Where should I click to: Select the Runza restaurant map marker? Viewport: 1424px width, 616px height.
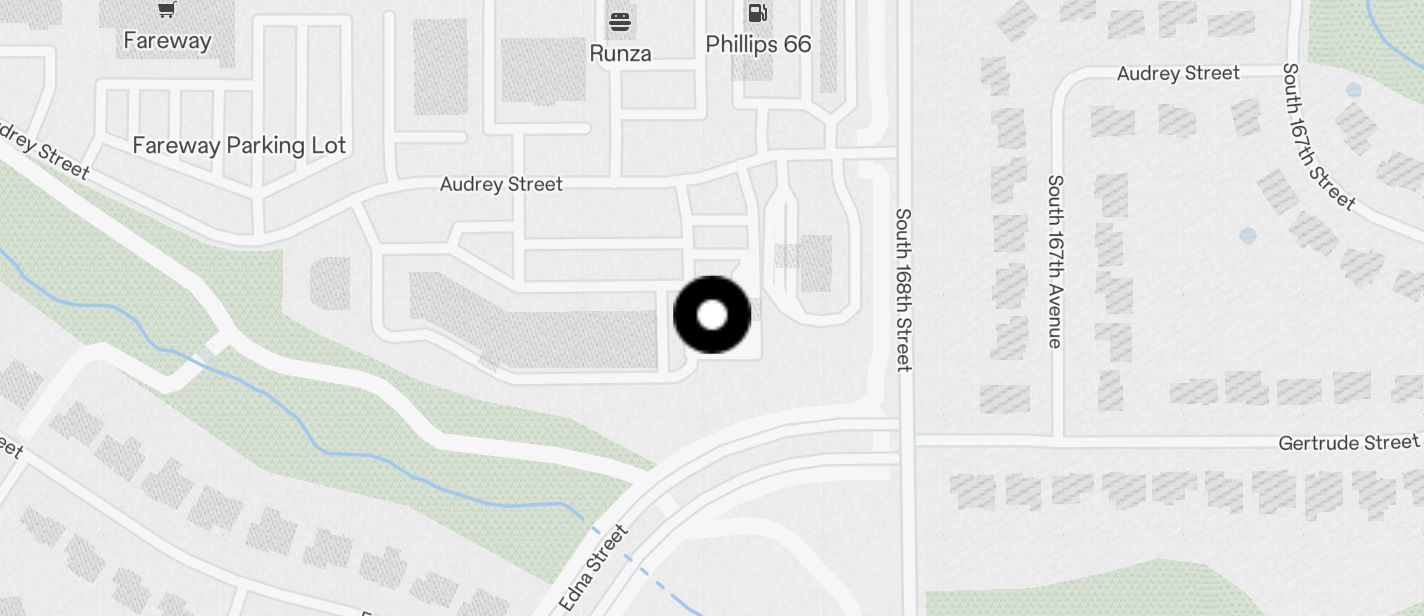(x=620, y=22)
